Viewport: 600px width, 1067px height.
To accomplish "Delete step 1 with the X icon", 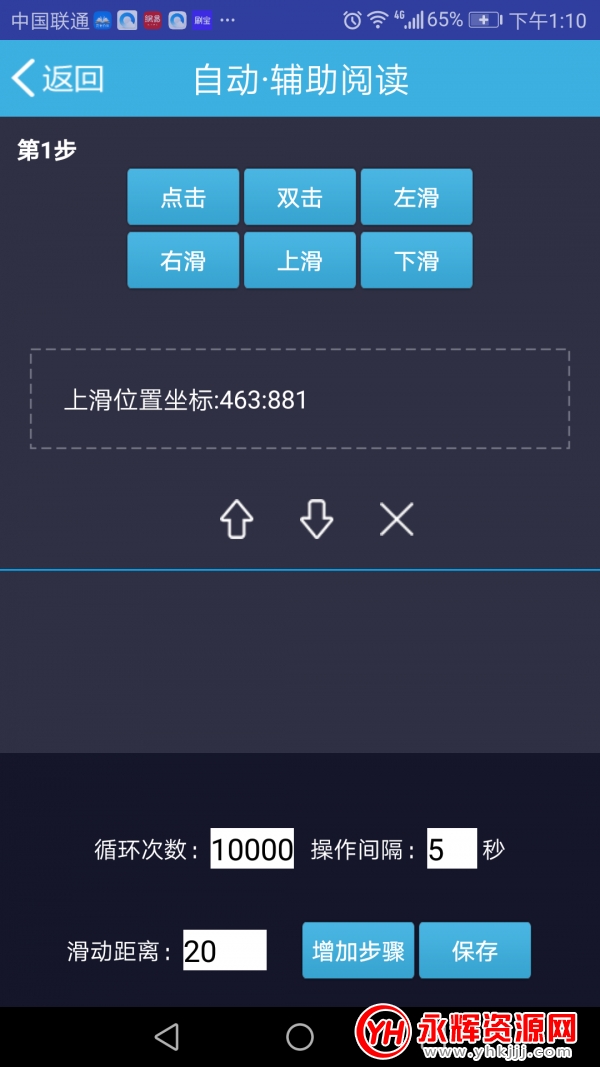I will [x=397, y=521].
